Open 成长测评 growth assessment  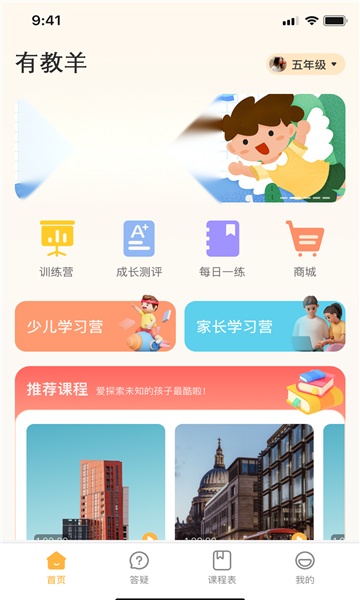pos(139,249)
